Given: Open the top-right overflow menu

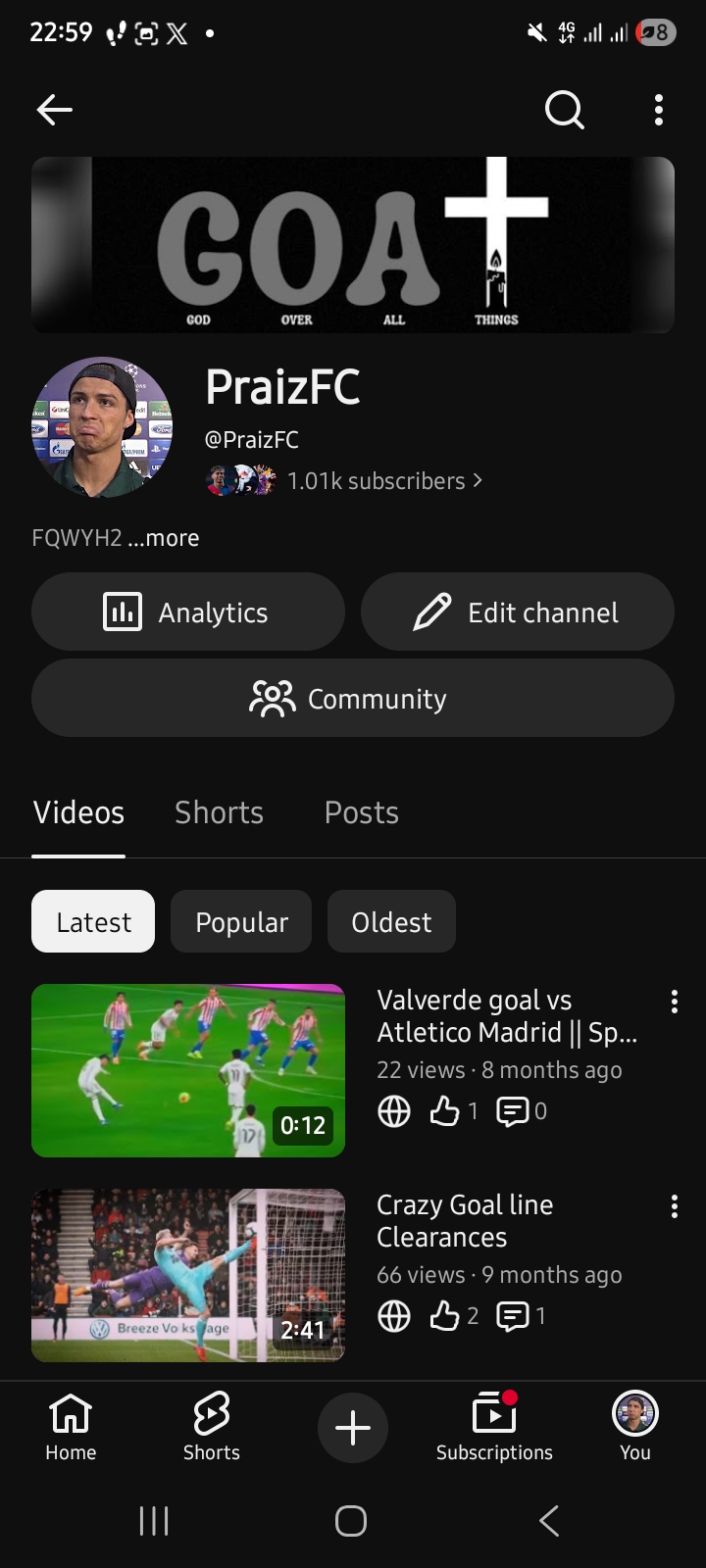Looking at the screenshot, I should (x=659, y=110).
